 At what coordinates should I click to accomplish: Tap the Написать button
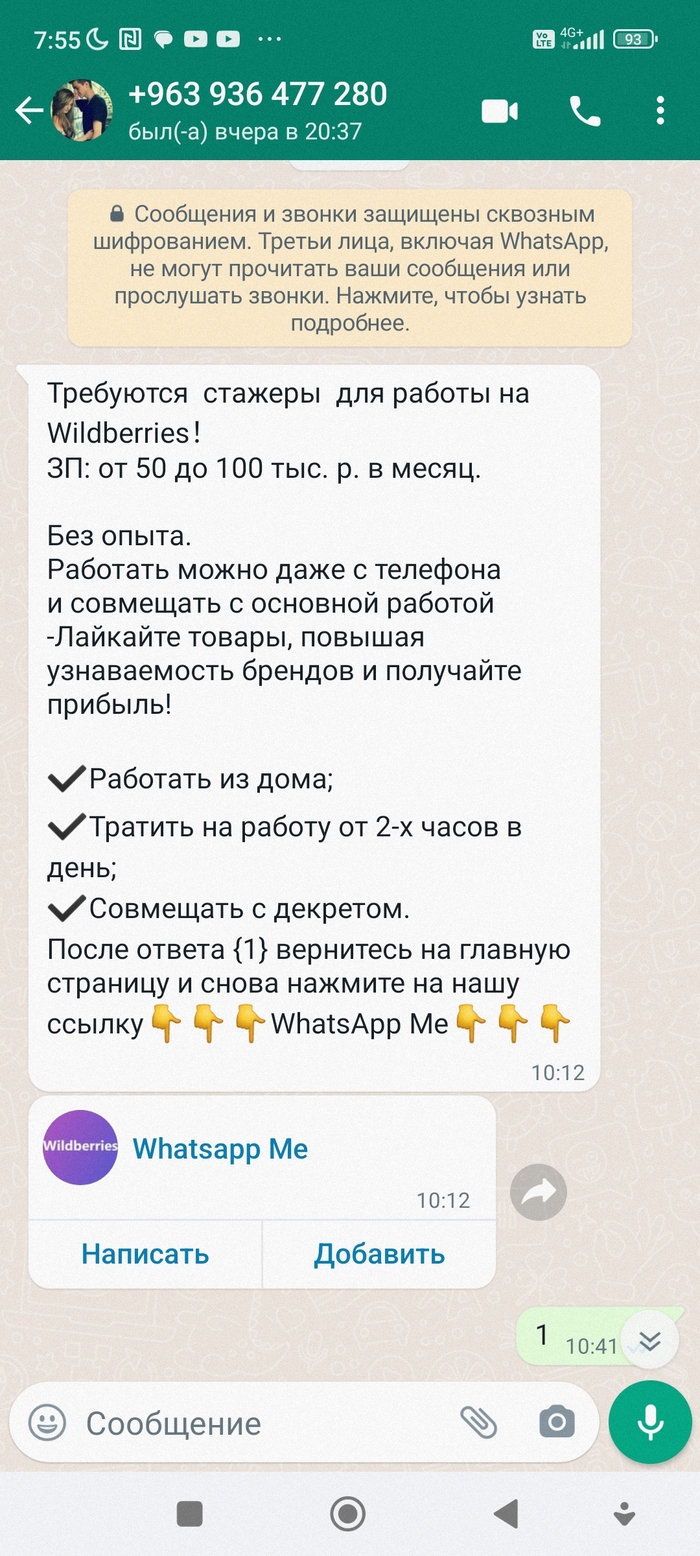pyautogui.click(x=145, y=1254)
